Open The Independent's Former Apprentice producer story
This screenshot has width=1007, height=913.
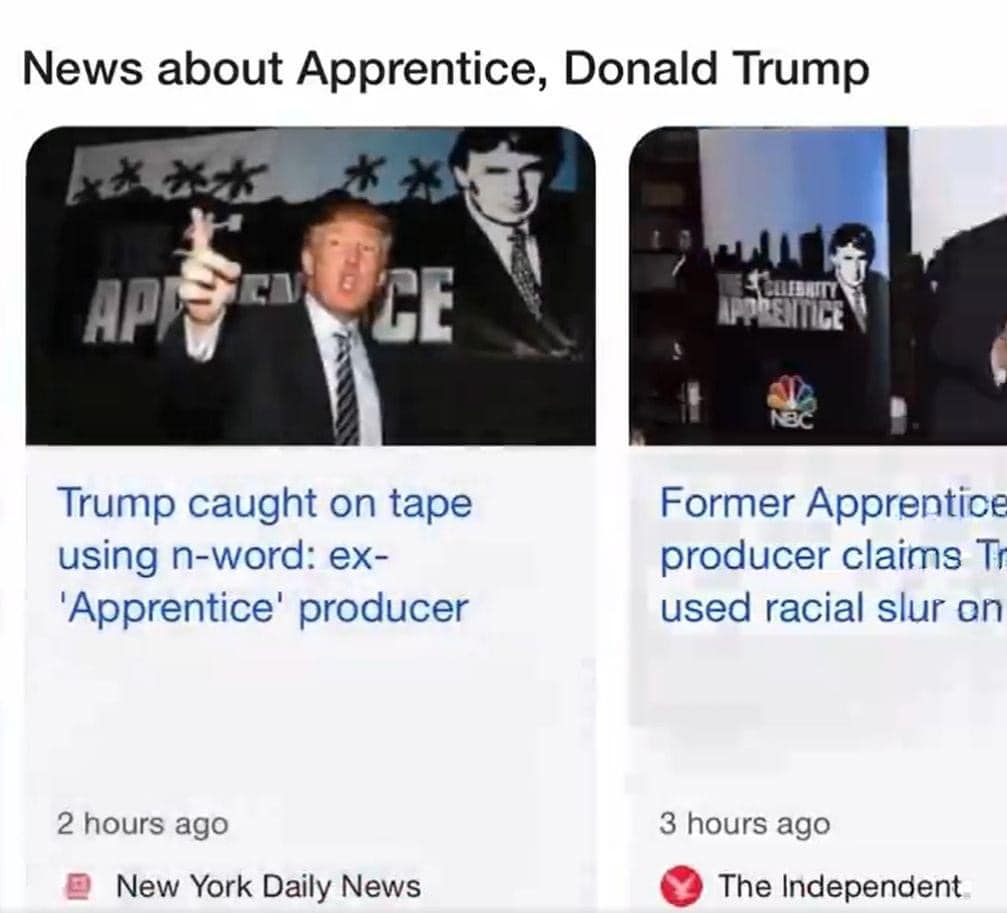coord(830,555)
